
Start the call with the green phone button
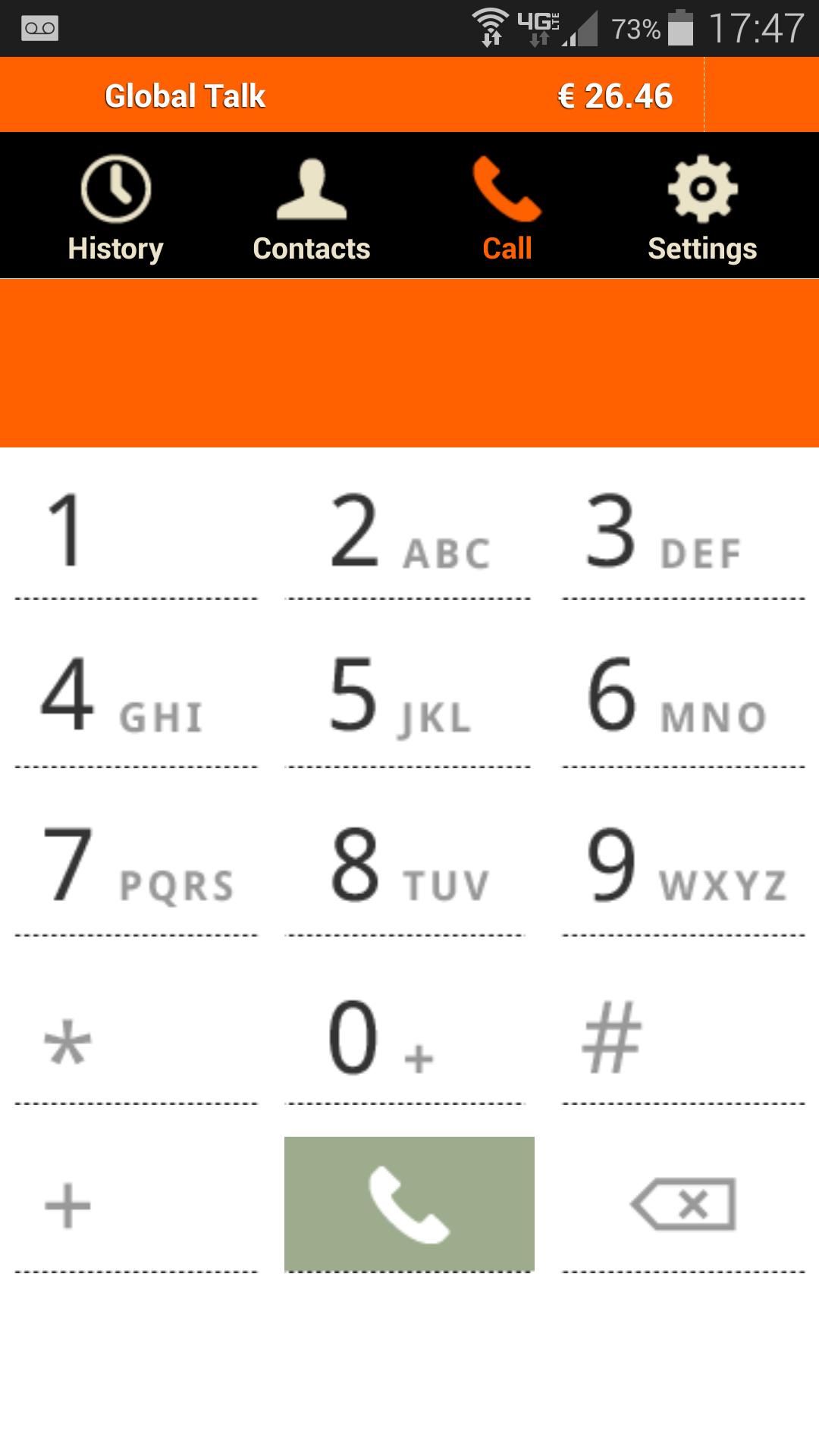pyautogui.click(x=409, y=1204)
